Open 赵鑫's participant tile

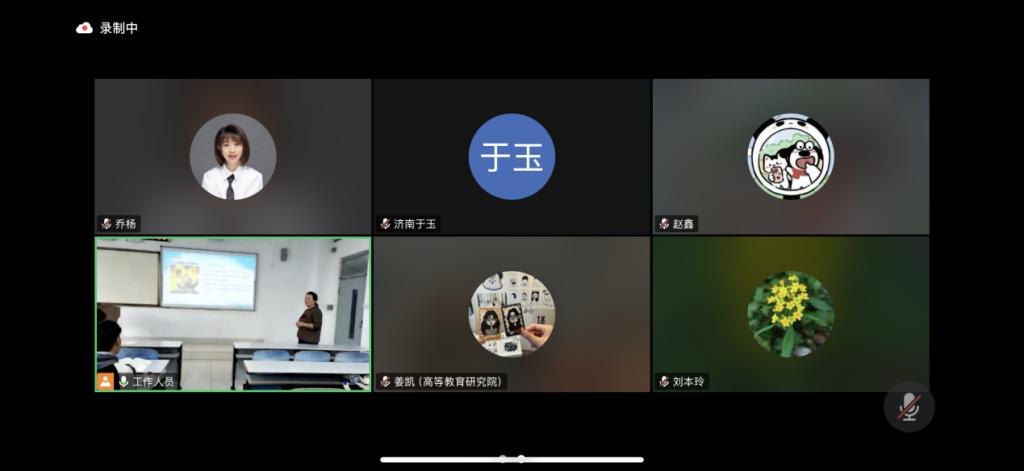tap(790, 157)
